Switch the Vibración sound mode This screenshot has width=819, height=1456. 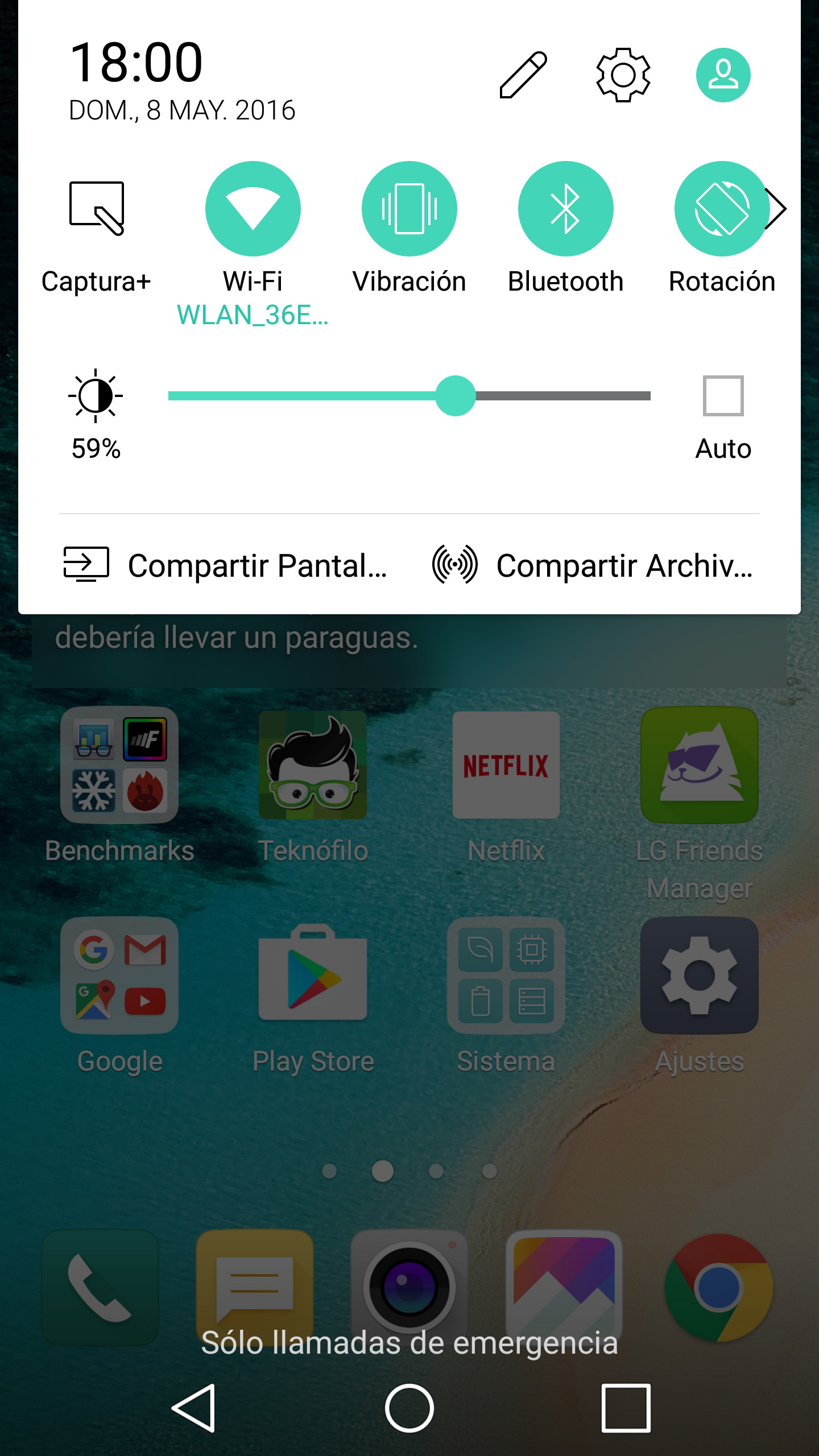[x=409, y=209]
